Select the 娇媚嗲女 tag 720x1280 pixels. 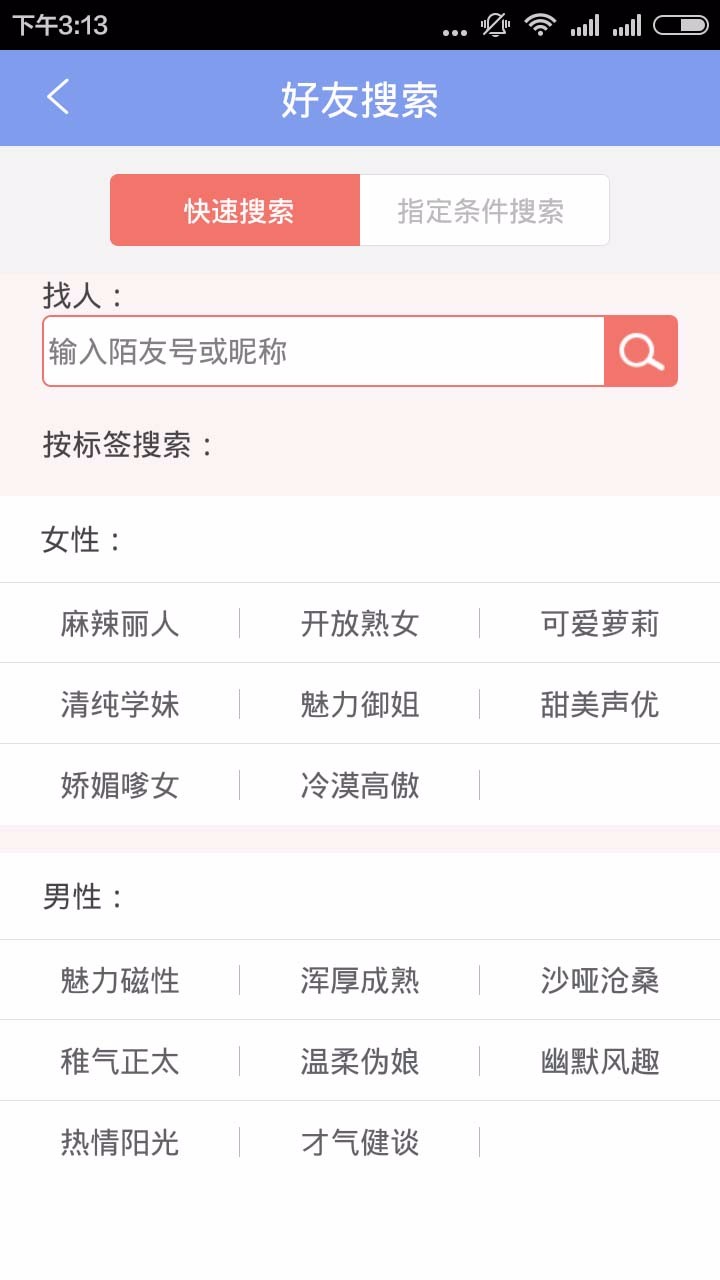coord(120,786)
